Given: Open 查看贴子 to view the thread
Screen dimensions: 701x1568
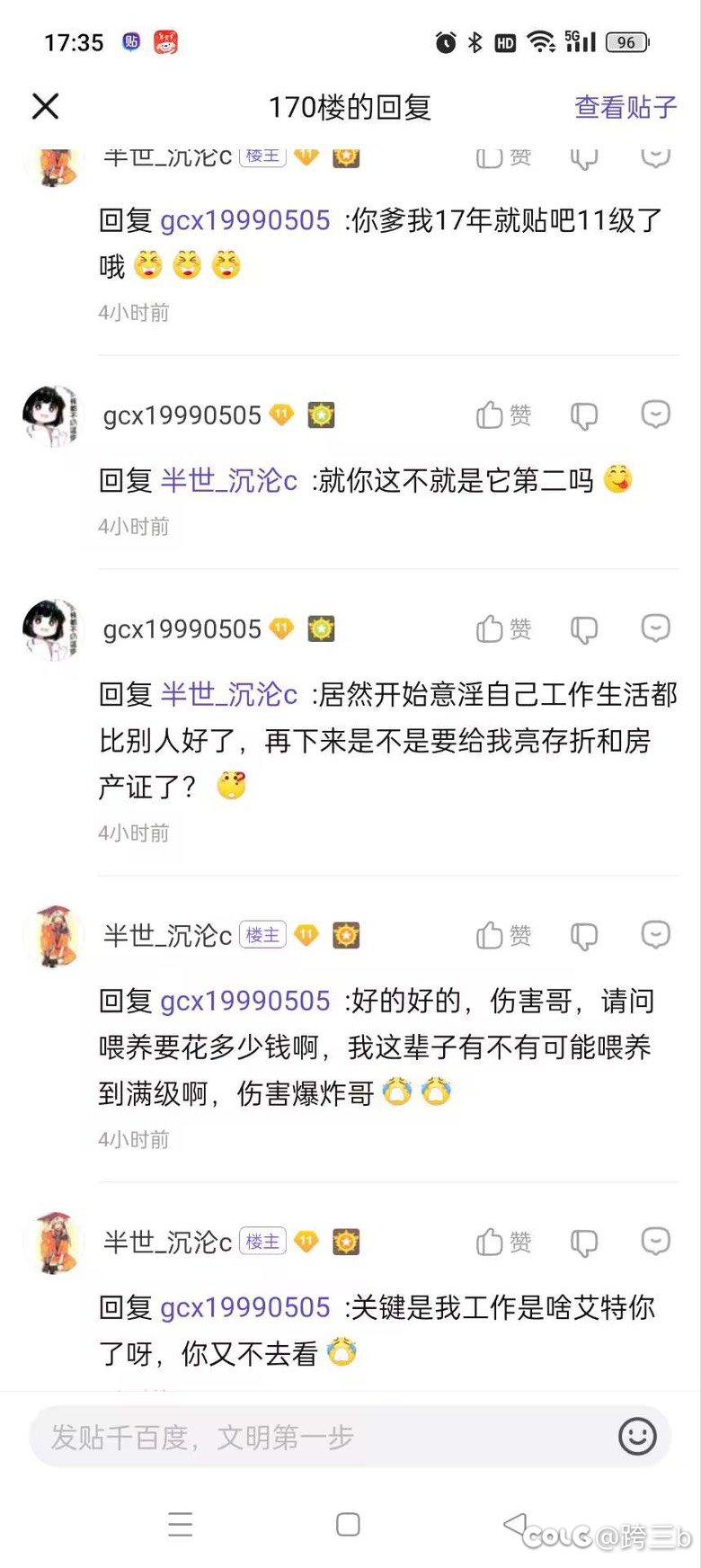Looking at the screenshot, I should [x=626, y=107].
